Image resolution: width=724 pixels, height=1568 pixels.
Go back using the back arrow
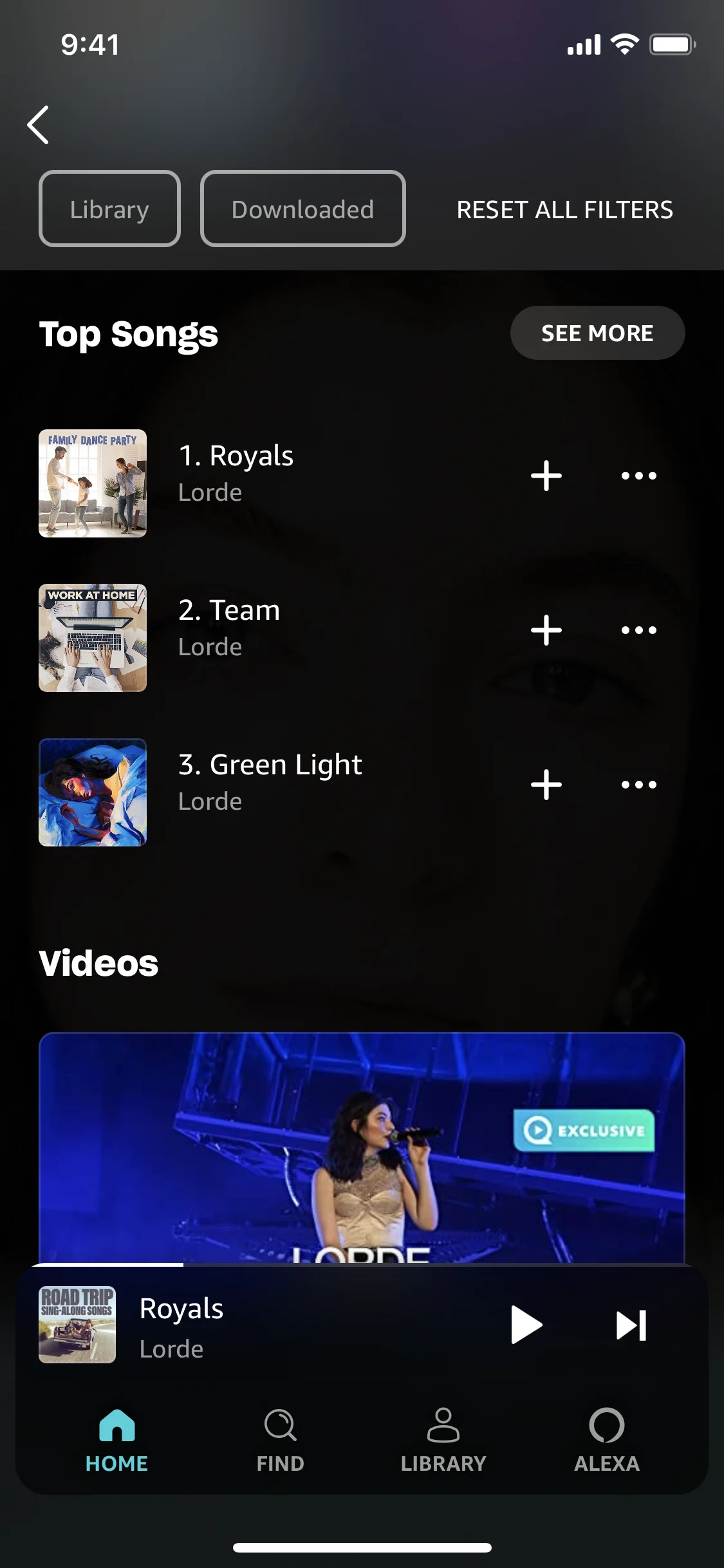37,124
